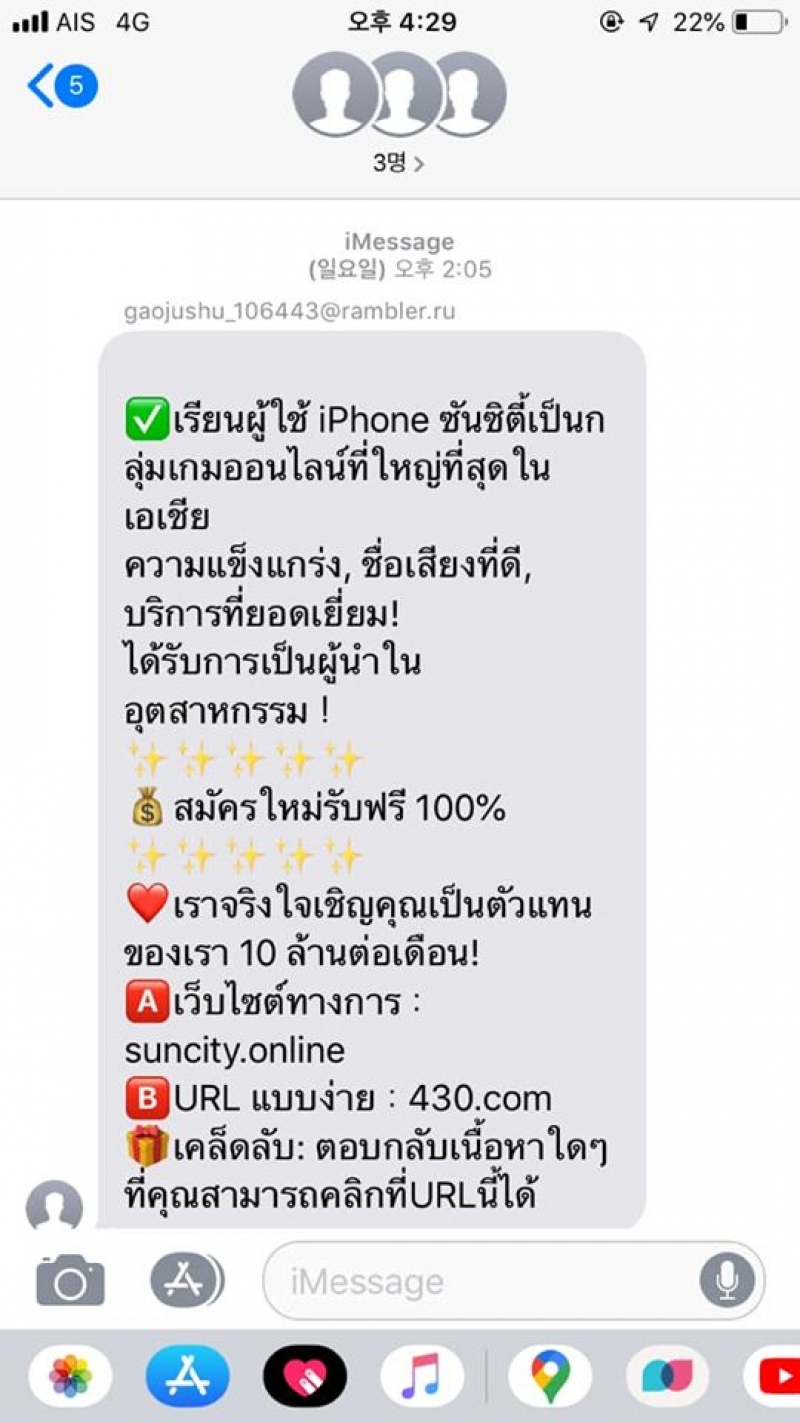Open the camera to attach a photo

(70, 1280)
